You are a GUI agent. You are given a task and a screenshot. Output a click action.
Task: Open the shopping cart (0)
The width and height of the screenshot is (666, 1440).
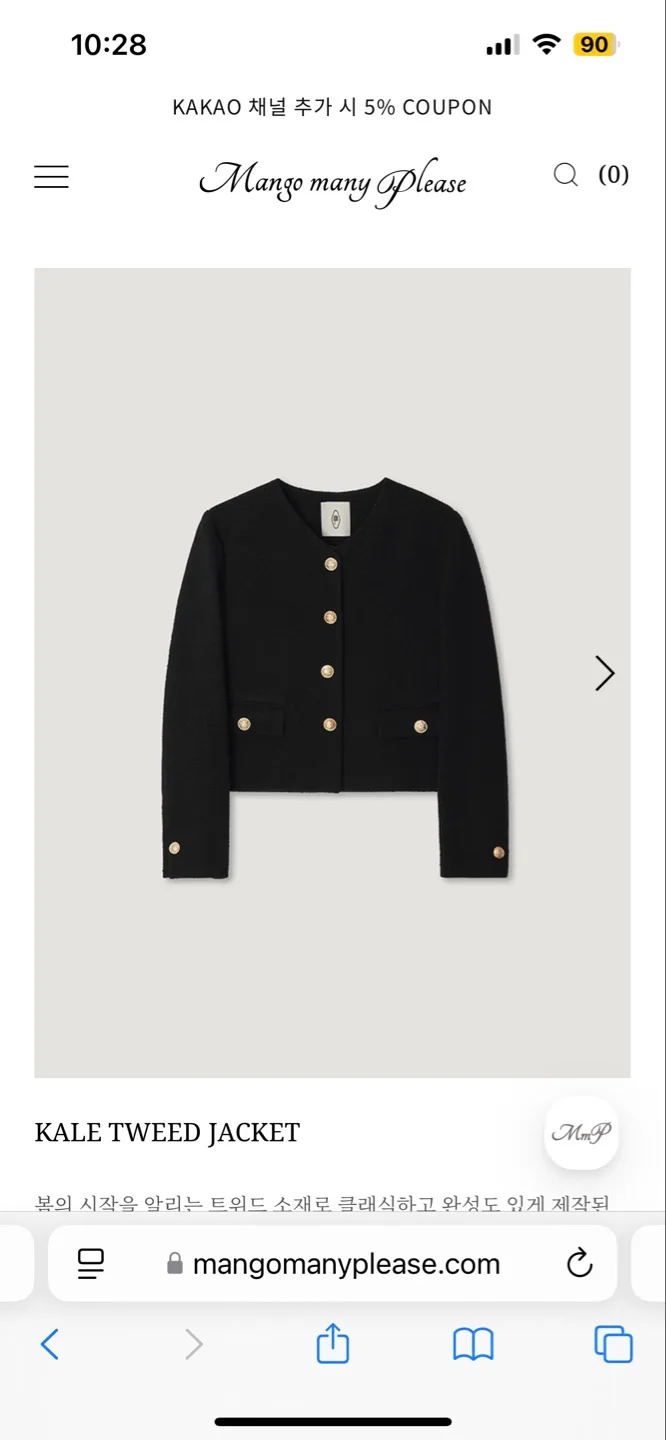(613, 176)
